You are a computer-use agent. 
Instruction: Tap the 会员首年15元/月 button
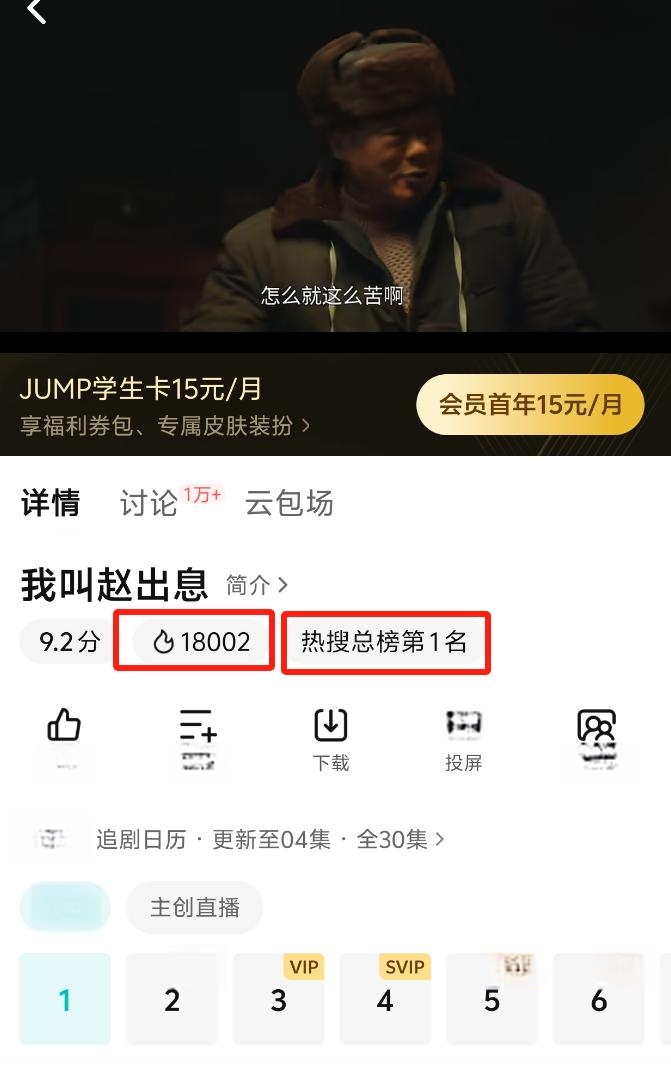(x=529, y=405)
